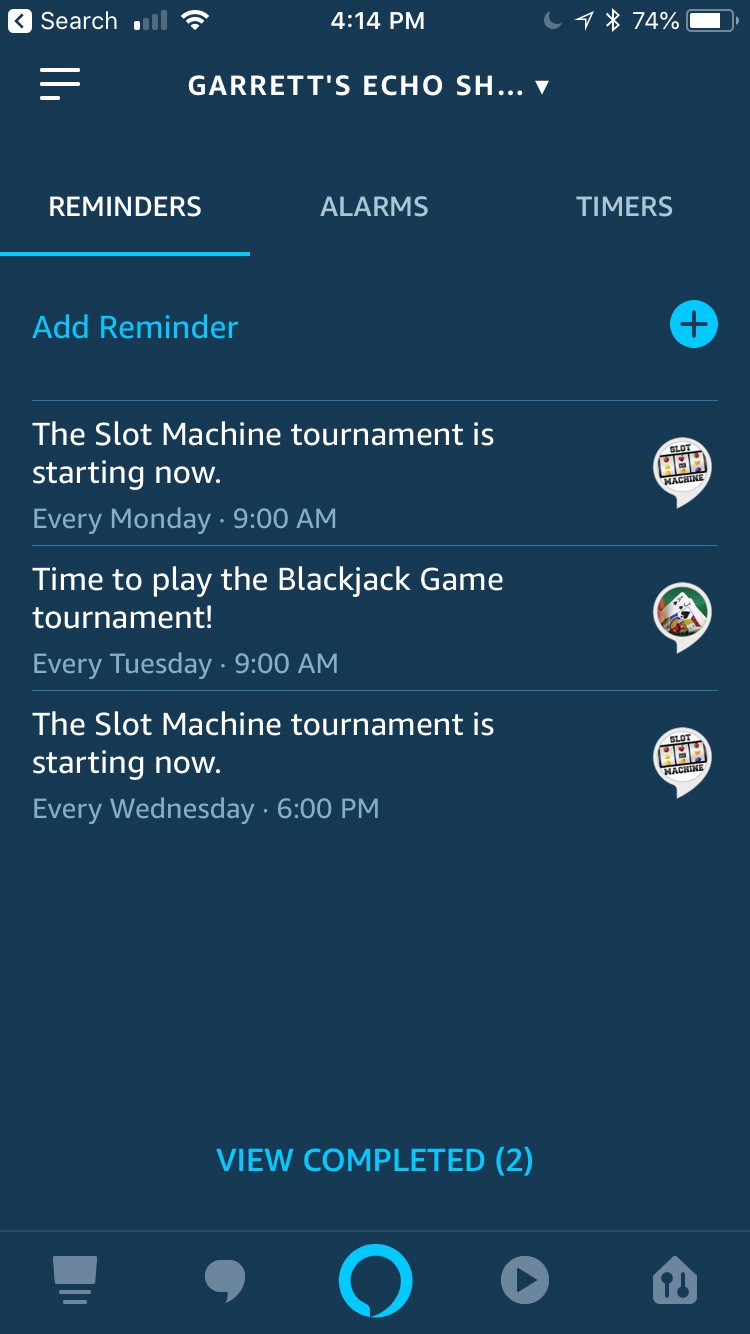750x1334 pixels.
Task: Select the Reminders tab
Action: 125,207
